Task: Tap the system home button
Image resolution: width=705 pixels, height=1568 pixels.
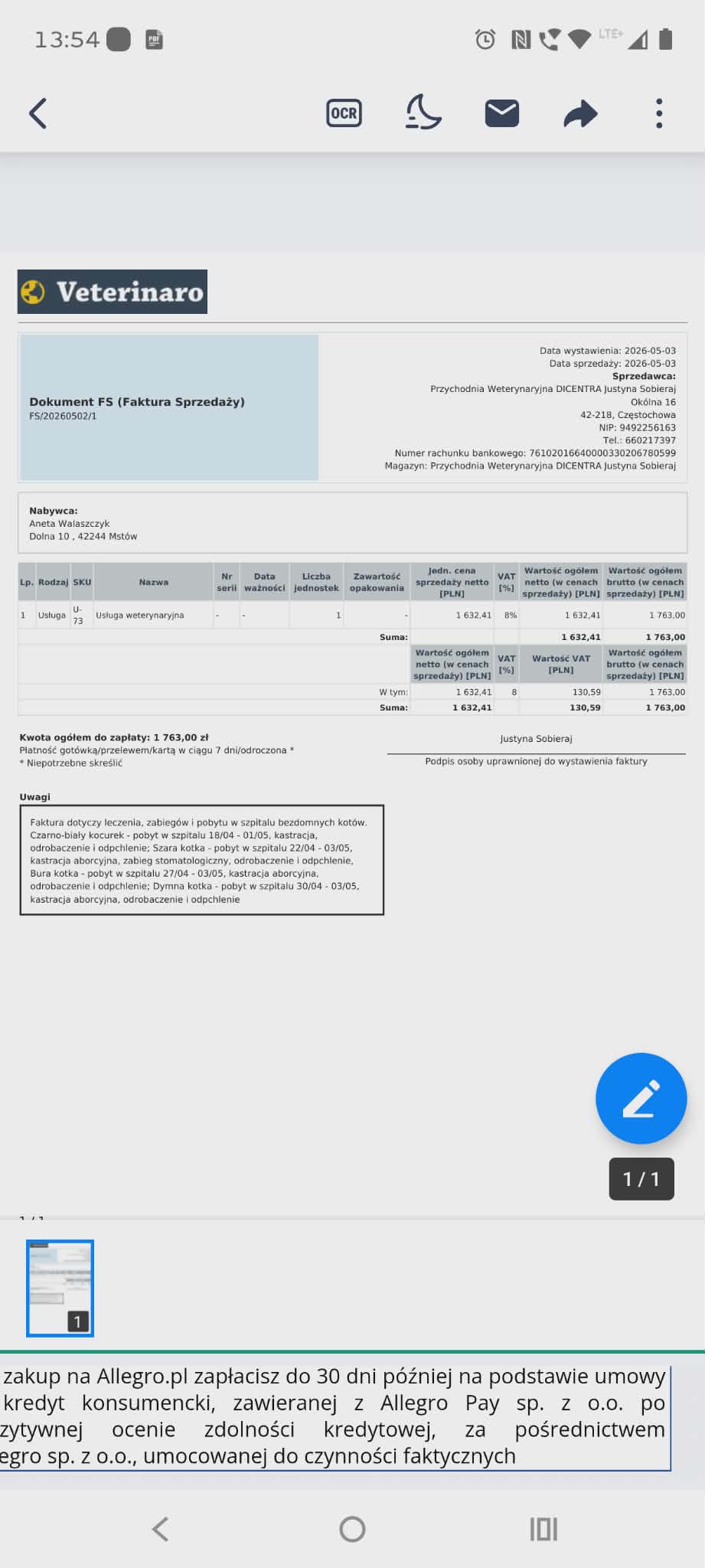Action: coord(352,1529)
